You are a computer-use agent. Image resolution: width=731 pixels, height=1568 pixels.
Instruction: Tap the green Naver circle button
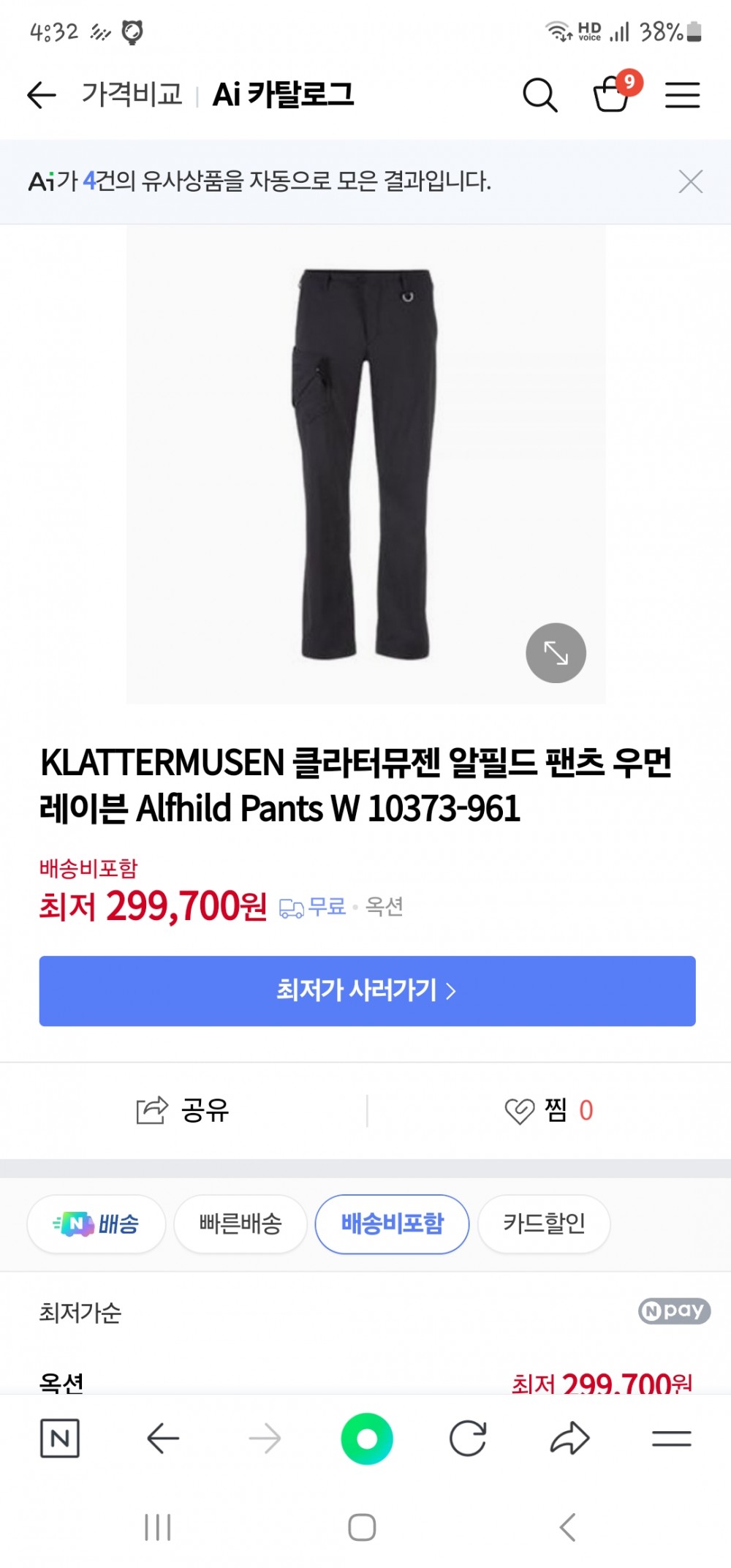coord(367,1439)
